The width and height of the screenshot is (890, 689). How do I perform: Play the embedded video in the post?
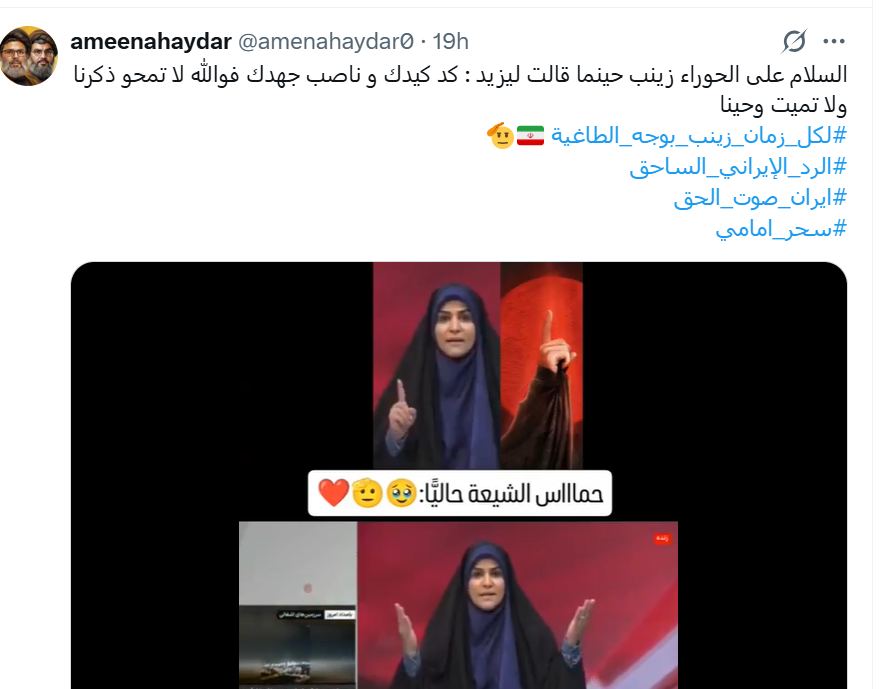tap(458, 475)
